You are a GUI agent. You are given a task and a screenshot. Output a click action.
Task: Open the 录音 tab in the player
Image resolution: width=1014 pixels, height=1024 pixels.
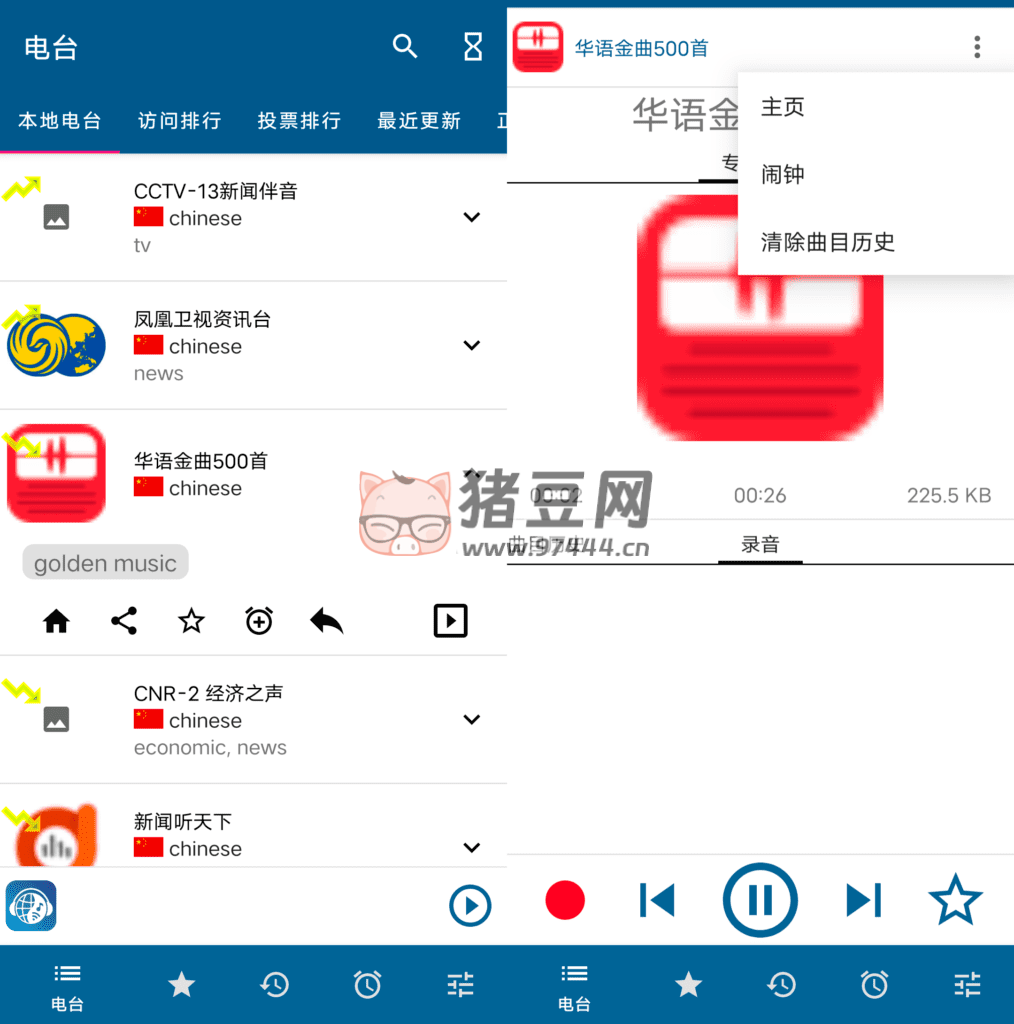(760, 545)
